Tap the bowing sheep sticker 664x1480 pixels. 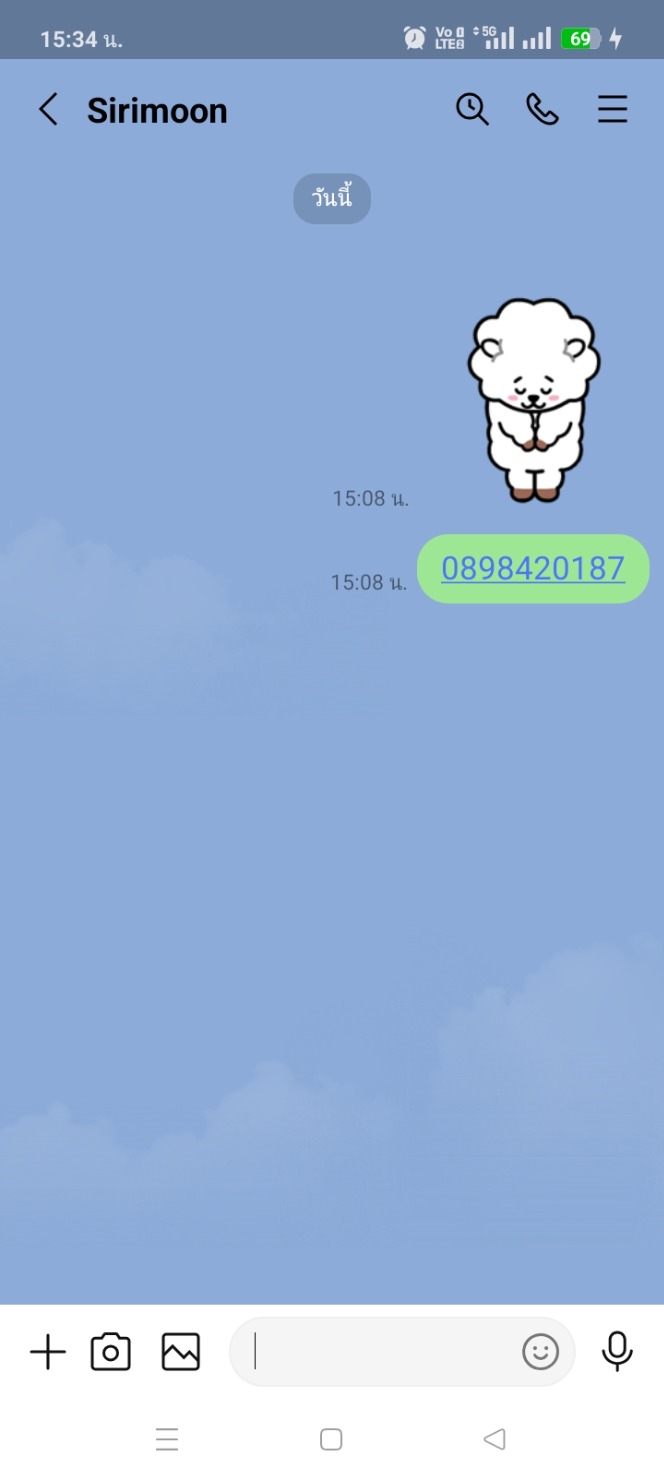coord(534,400)
